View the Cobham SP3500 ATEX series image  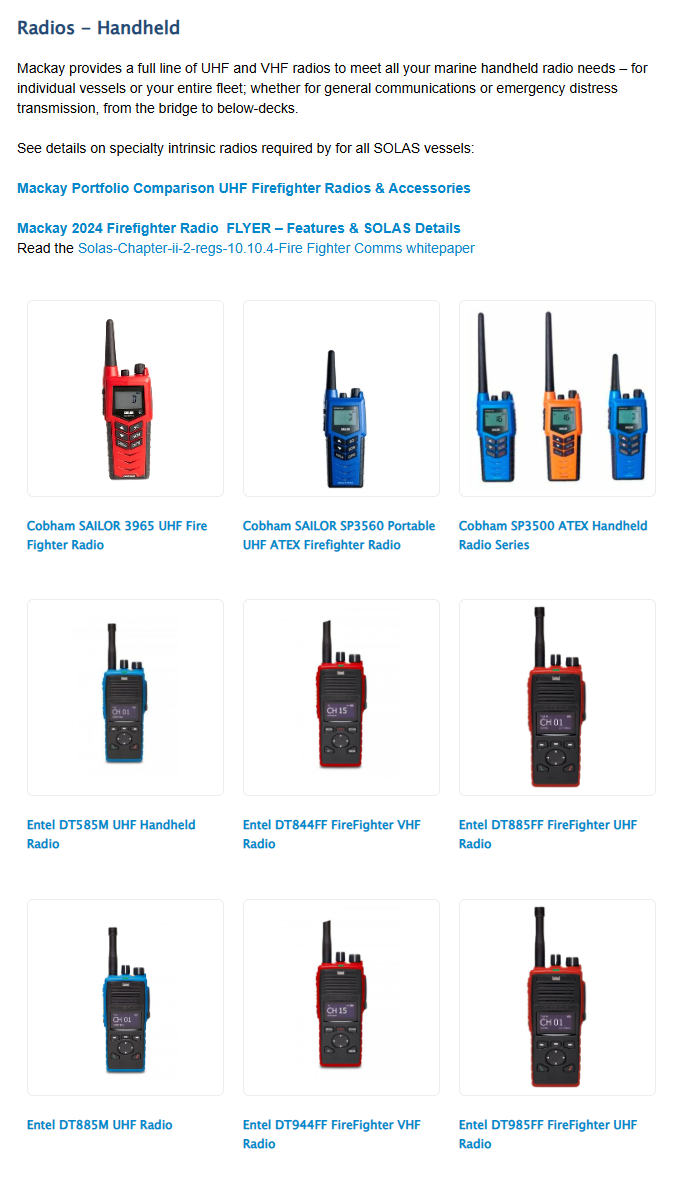pyautogui.click(x=557, y=398)
